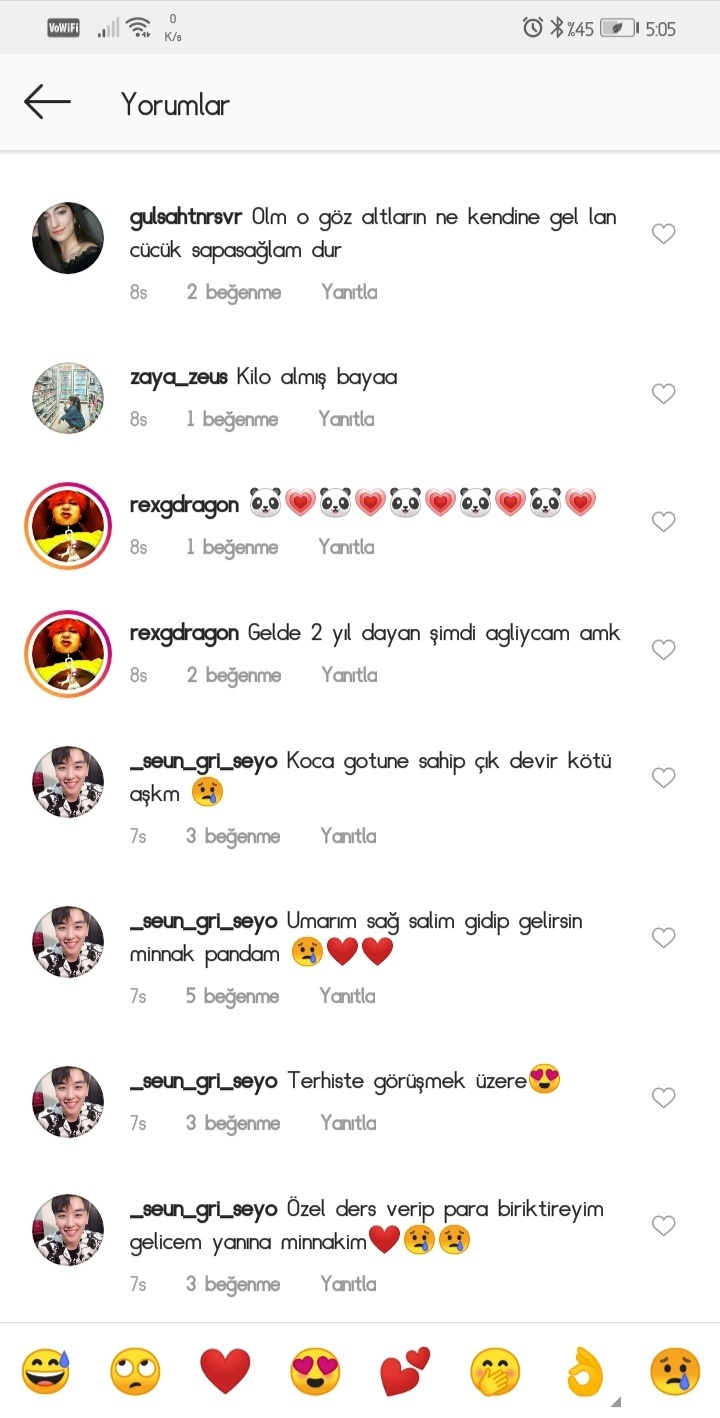Like the Umarım sağ salim comment

664,938
